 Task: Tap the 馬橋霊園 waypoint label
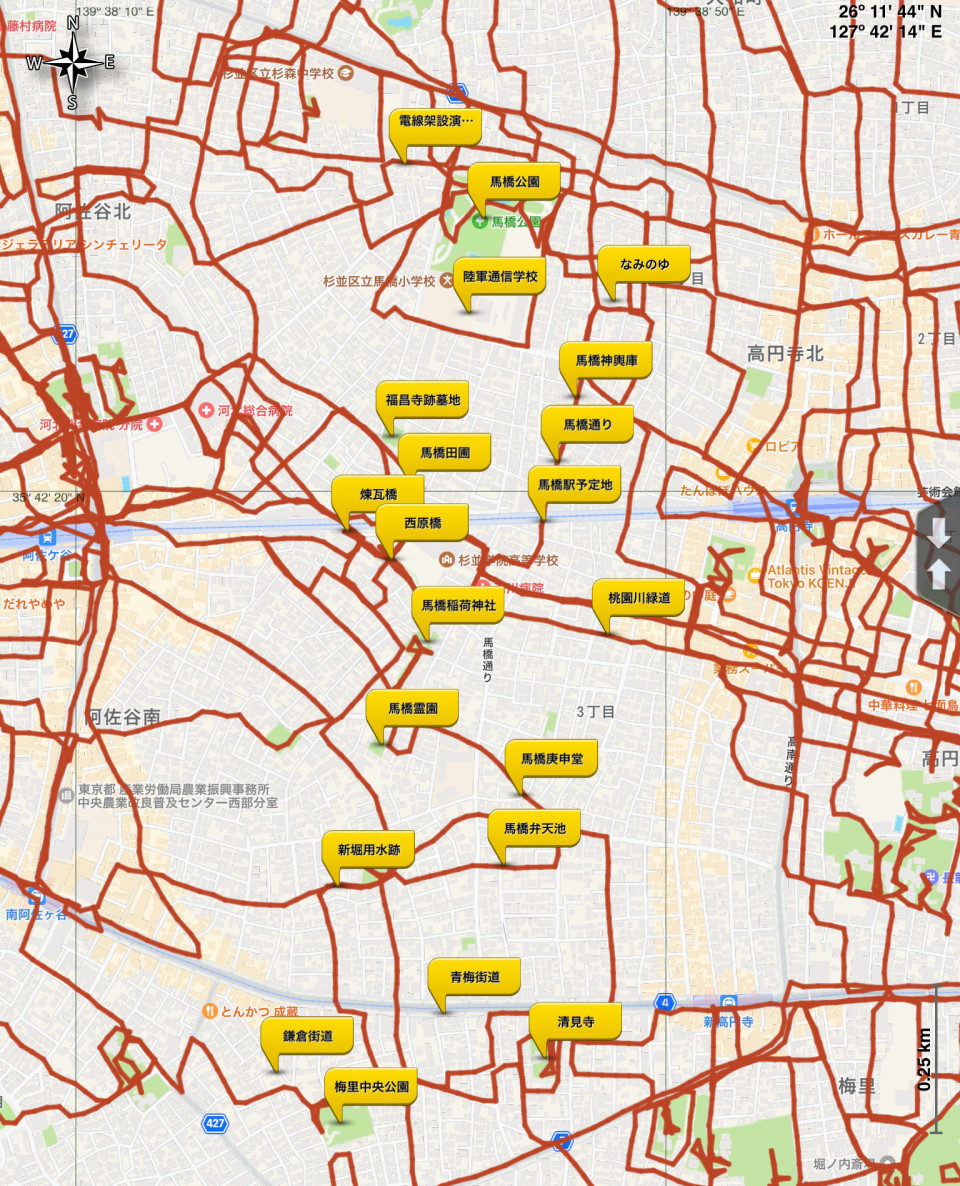tap(412, 708)
